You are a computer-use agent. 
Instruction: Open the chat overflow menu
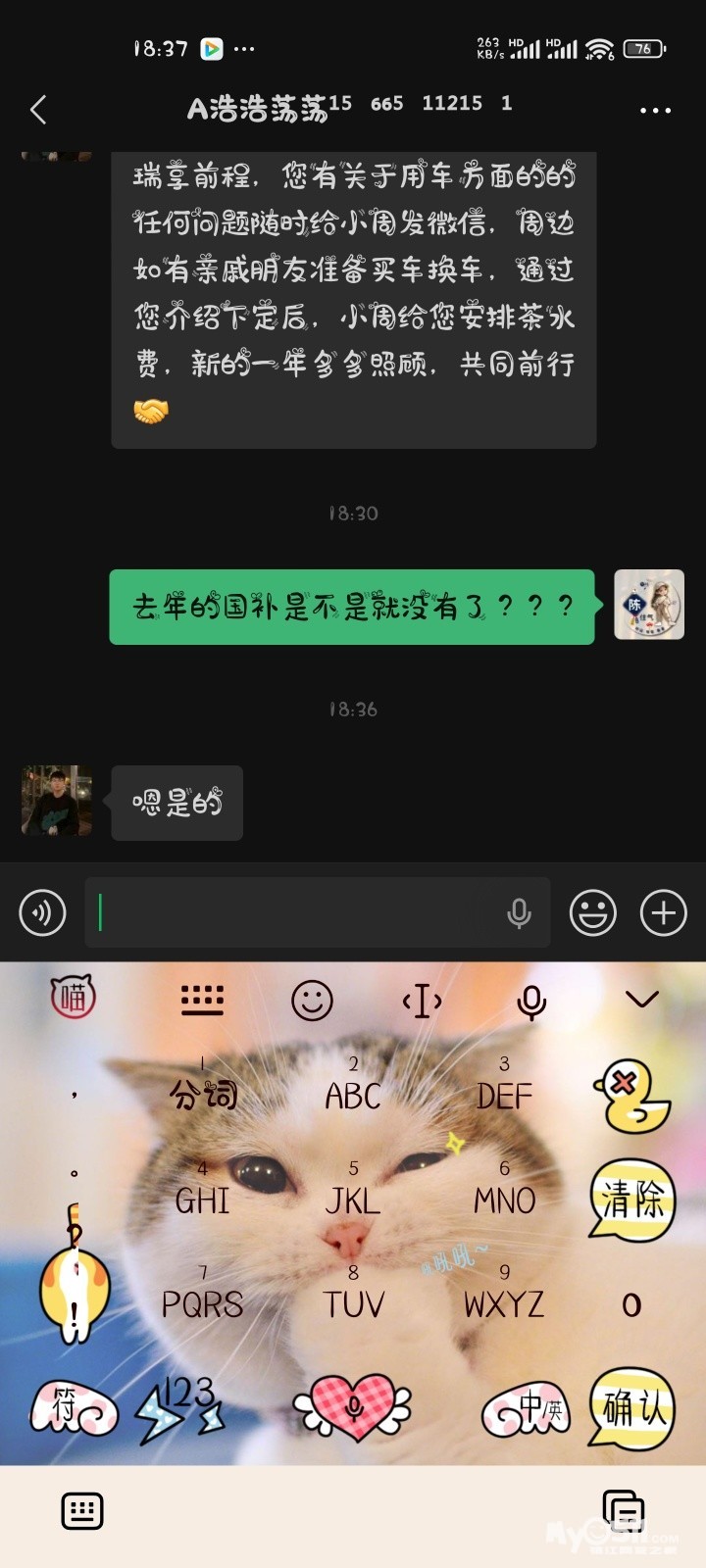click(x=655, y=110)
